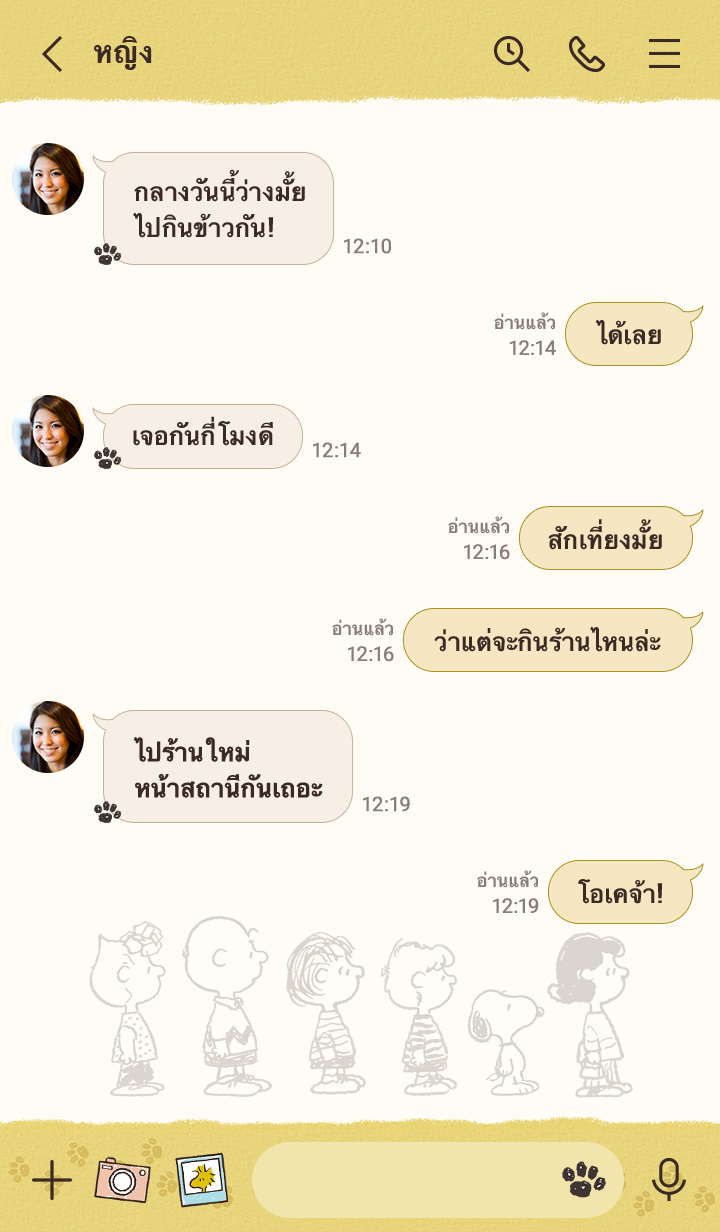Open หญิง's profile photo beside the 12:10 message

click(x=48, y=180)
